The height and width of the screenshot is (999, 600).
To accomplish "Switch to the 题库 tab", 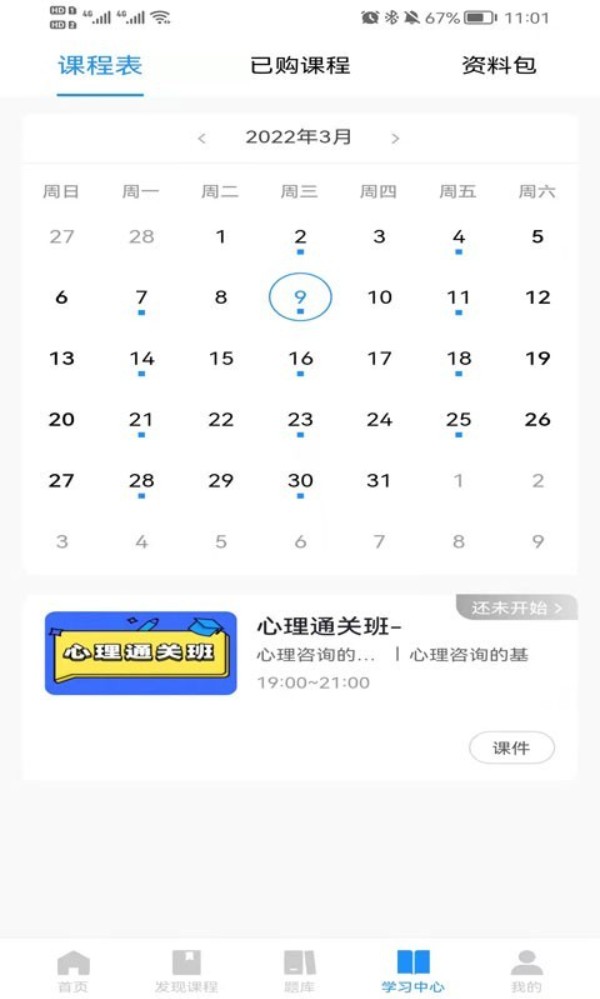I will 299,972.
